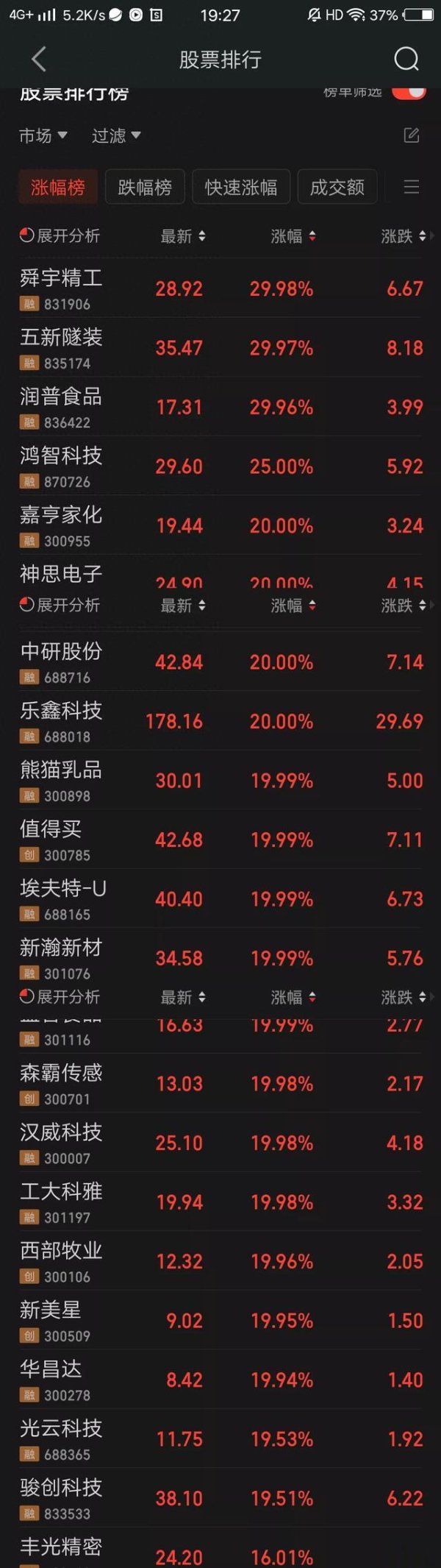Open the search icon
The image size is (441, 1568).
point(406,60)
